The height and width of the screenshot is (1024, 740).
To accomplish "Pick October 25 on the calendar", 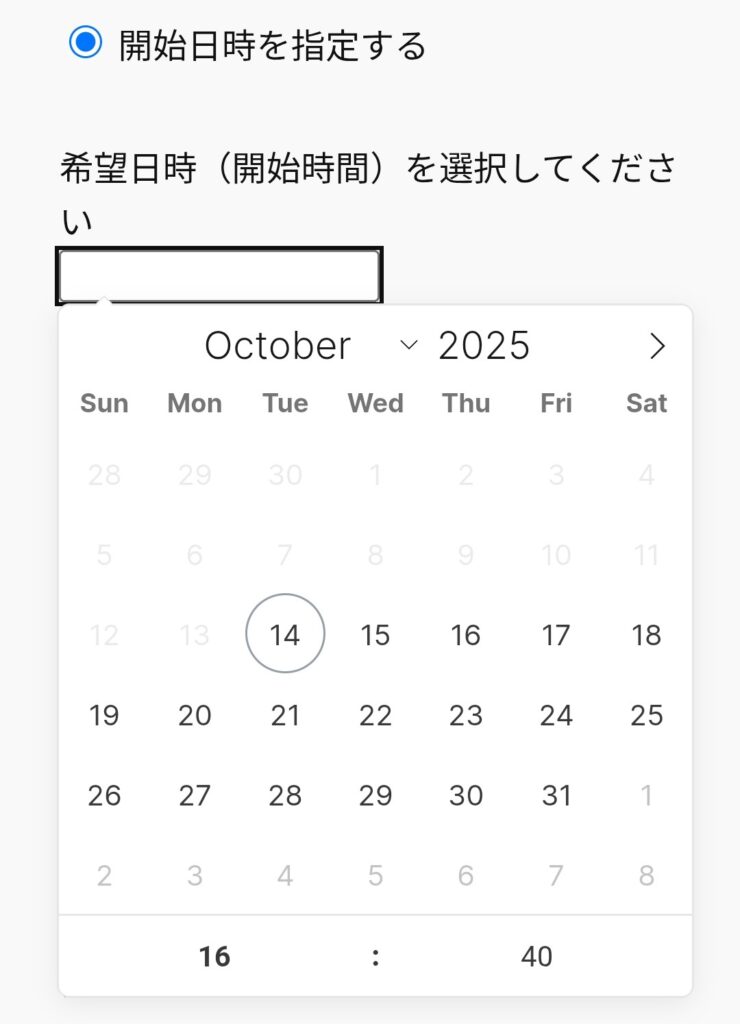I will [647, 715].
